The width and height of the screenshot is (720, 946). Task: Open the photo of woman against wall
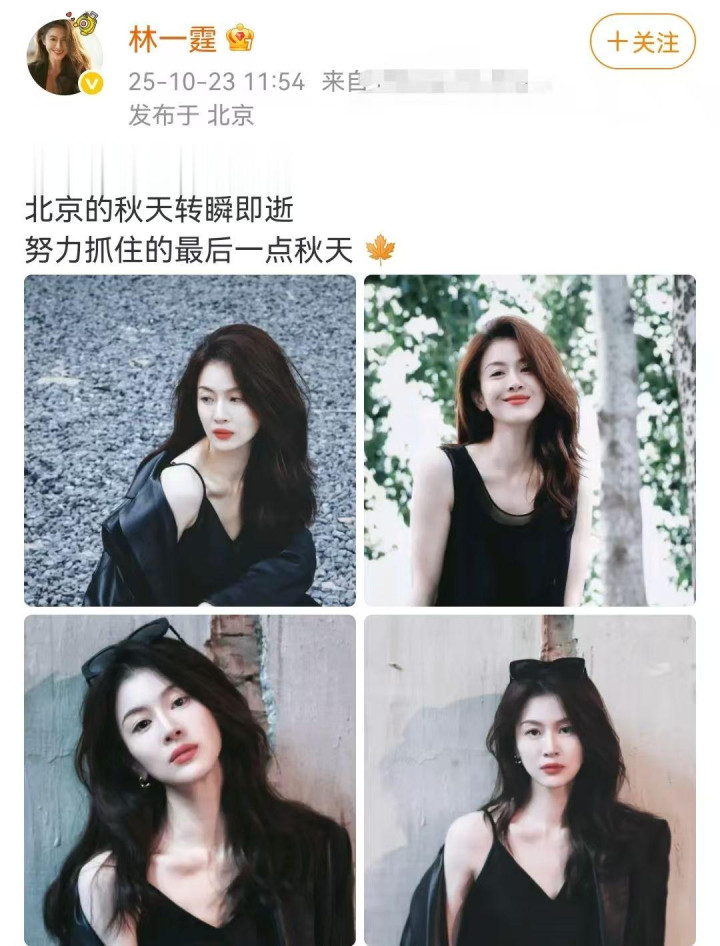[x=529, y=780]
